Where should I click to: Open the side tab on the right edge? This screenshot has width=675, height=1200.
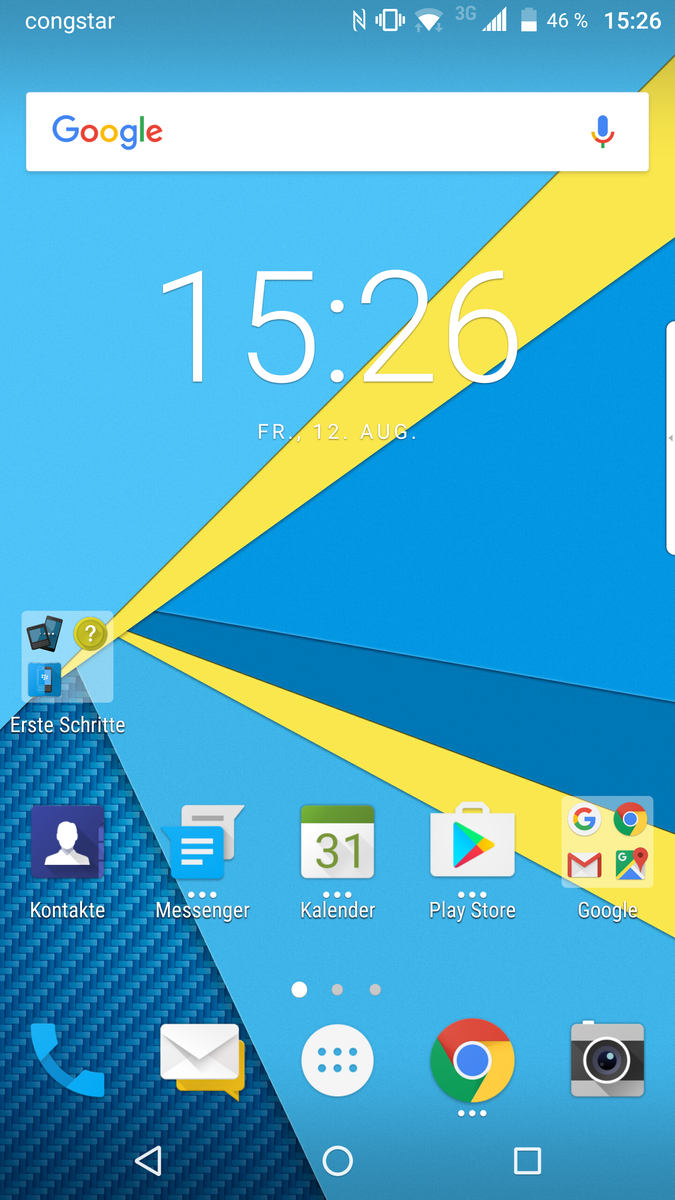coord(670,438)
